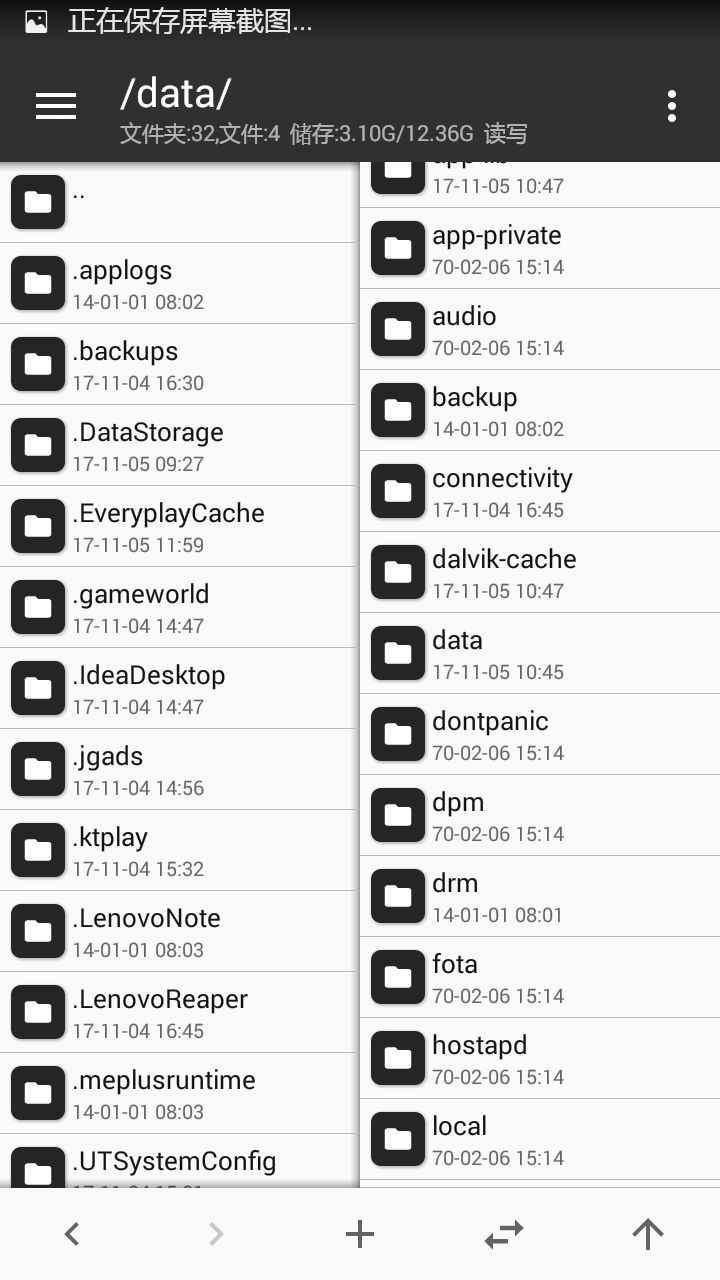
Task: Open the audio folder
Action: pos(540,330)
